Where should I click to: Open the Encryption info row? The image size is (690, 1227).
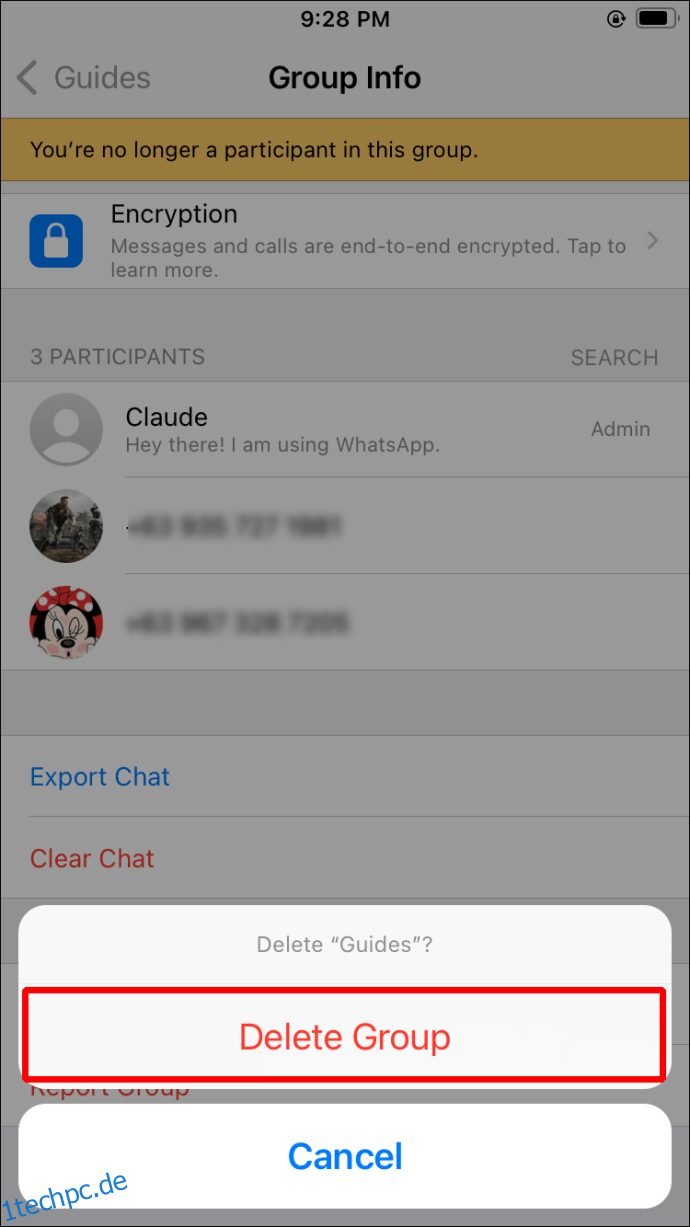pos(344,241)
